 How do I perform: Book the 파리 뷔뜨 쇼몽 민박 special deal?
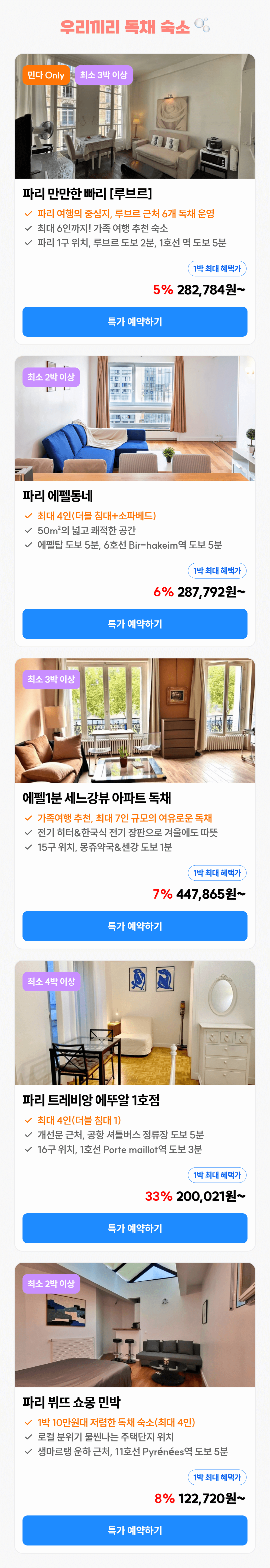coord(135,1530)
